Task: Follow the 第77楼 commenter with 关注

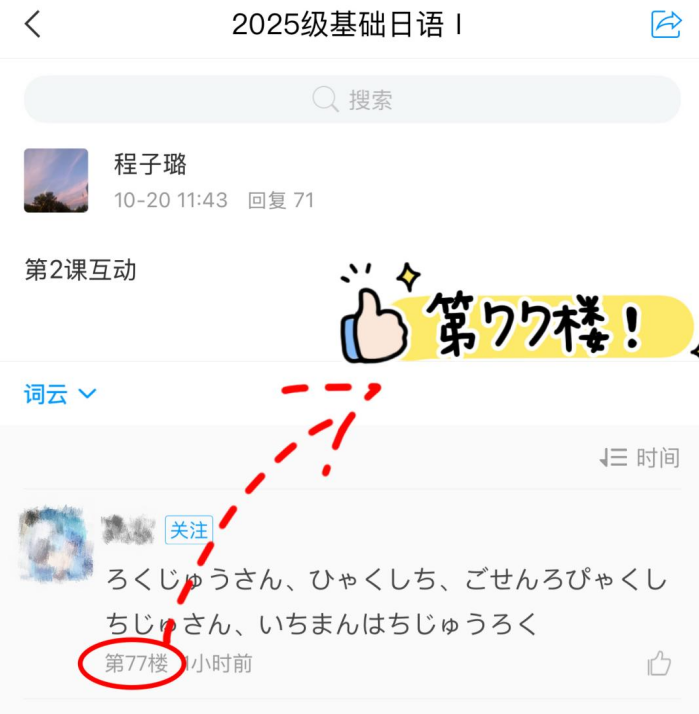Action: point(189,530)
